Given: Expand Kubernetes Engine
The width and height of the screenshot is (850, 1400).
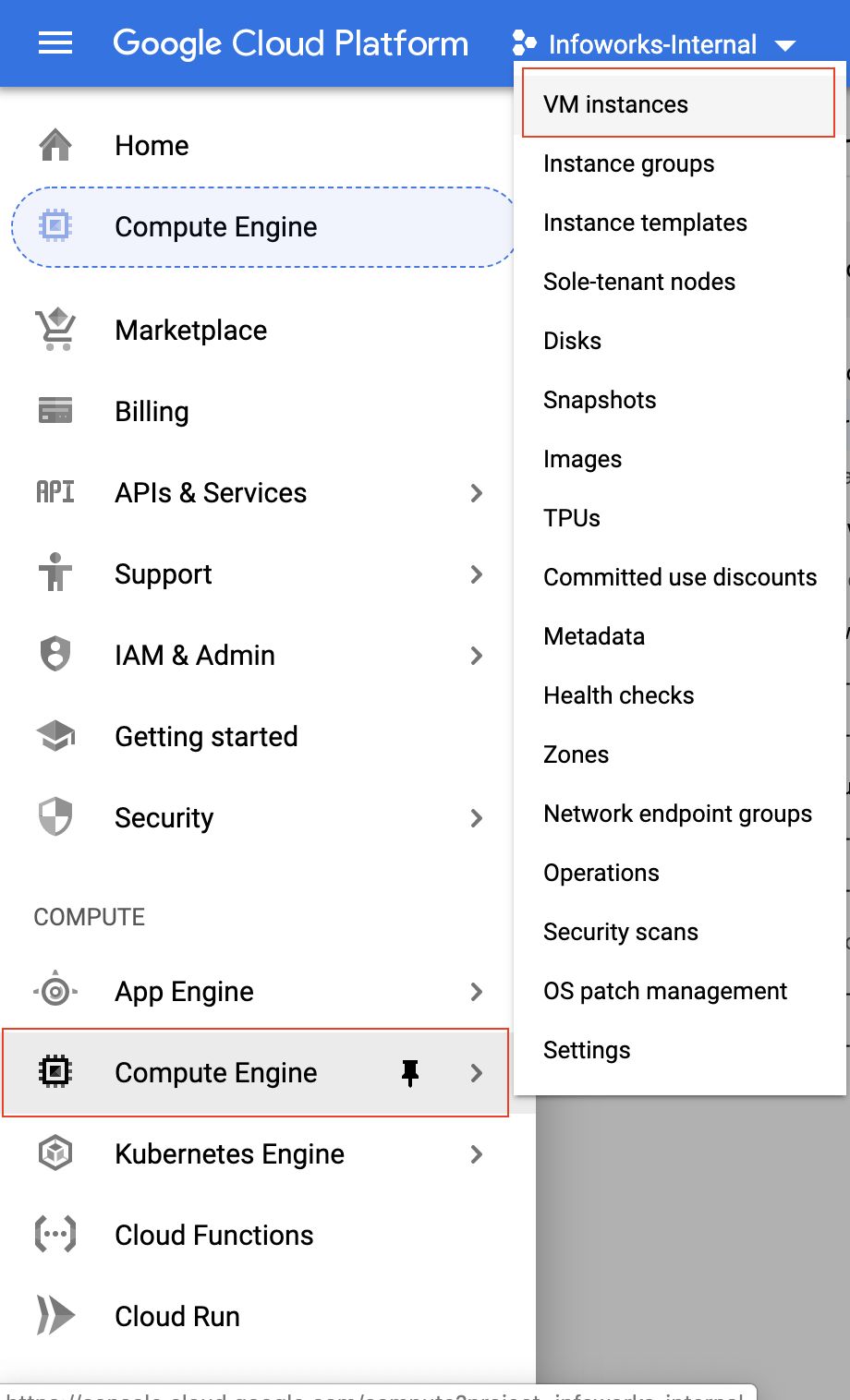Looking at the screenshot, I should pos(257,1153).
